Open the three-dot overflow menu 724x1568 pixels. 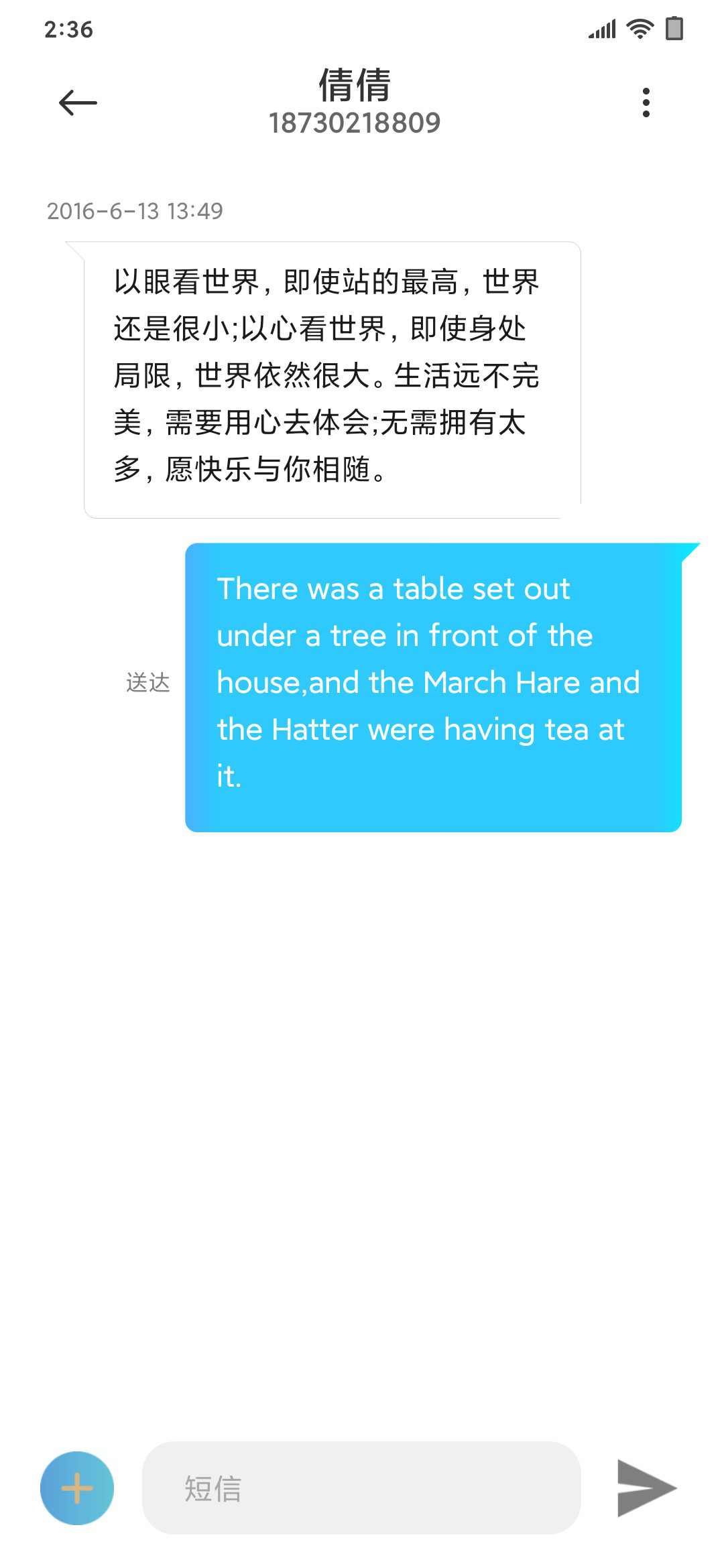646,103
